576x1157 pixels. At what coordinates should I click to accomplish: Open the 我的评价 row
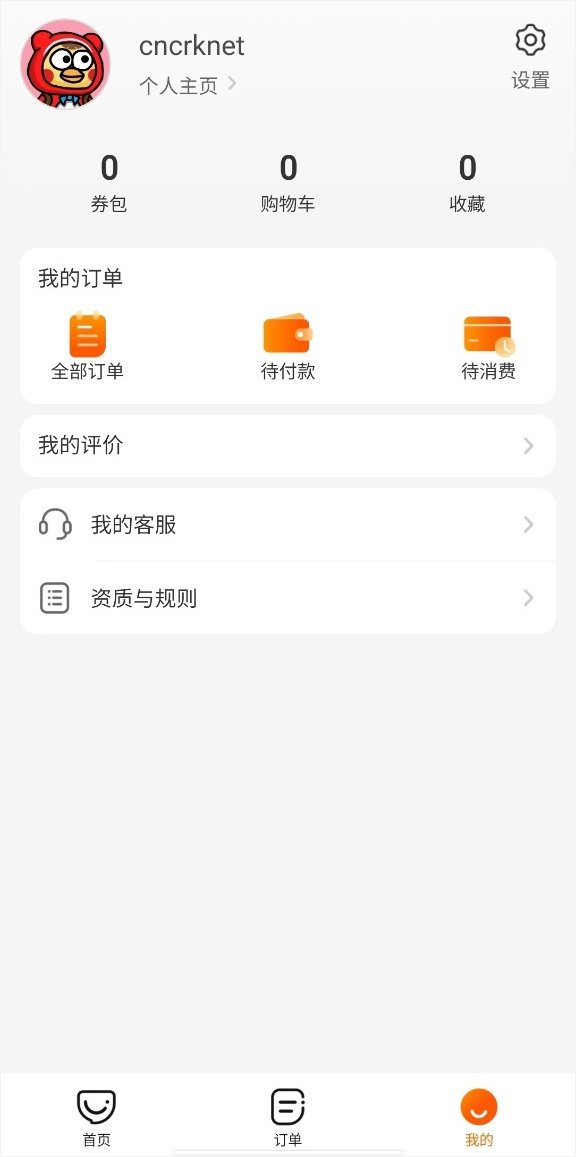click(288, 446)
